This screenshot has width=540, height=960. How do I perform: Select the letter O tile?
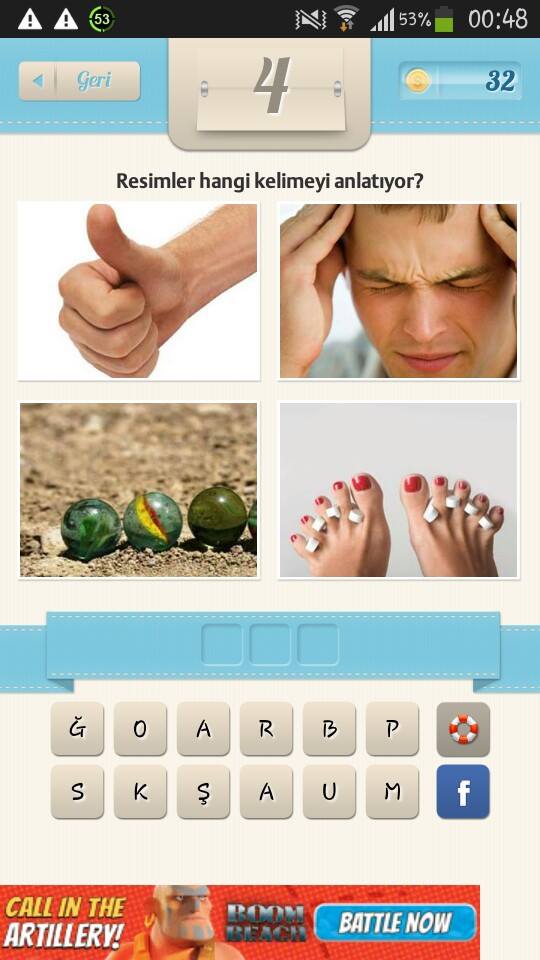[x=140, y=729]
